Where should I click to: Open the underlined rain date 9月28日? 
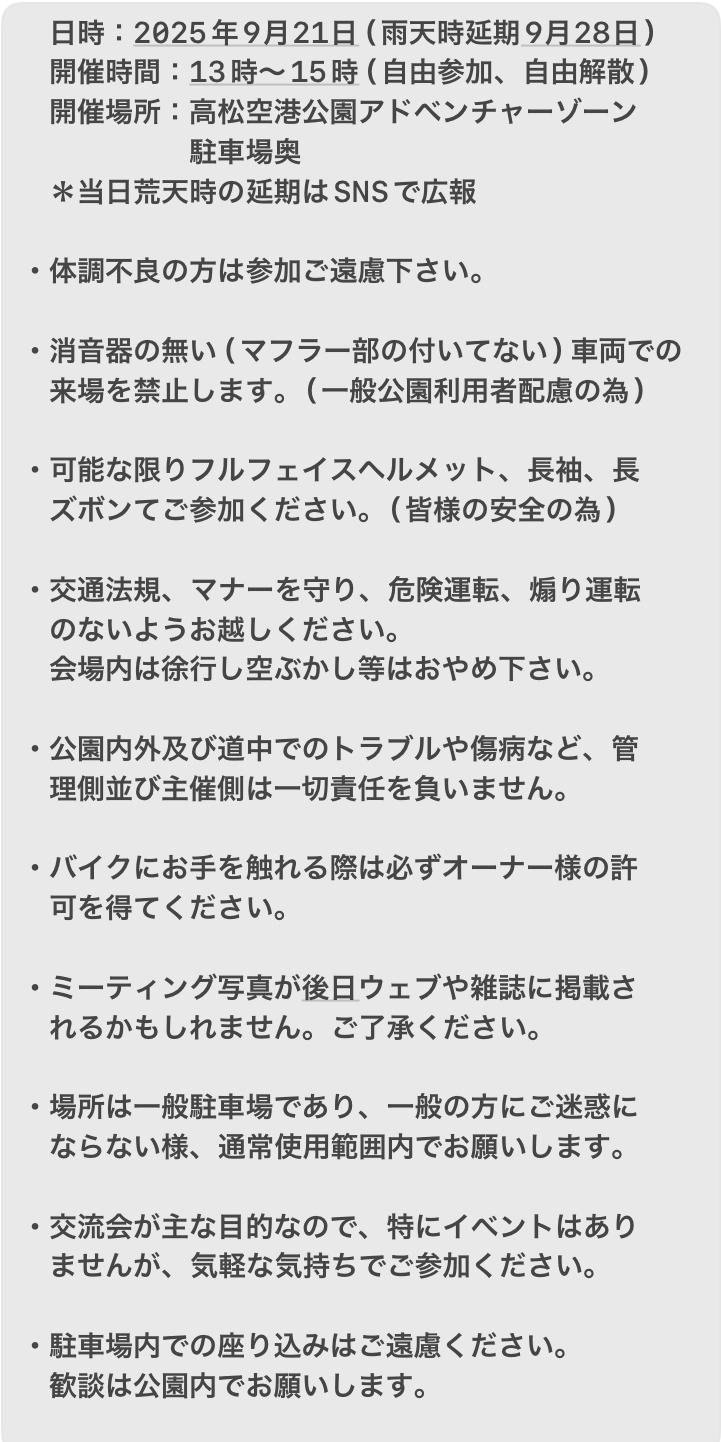click(x=581, y=34)
